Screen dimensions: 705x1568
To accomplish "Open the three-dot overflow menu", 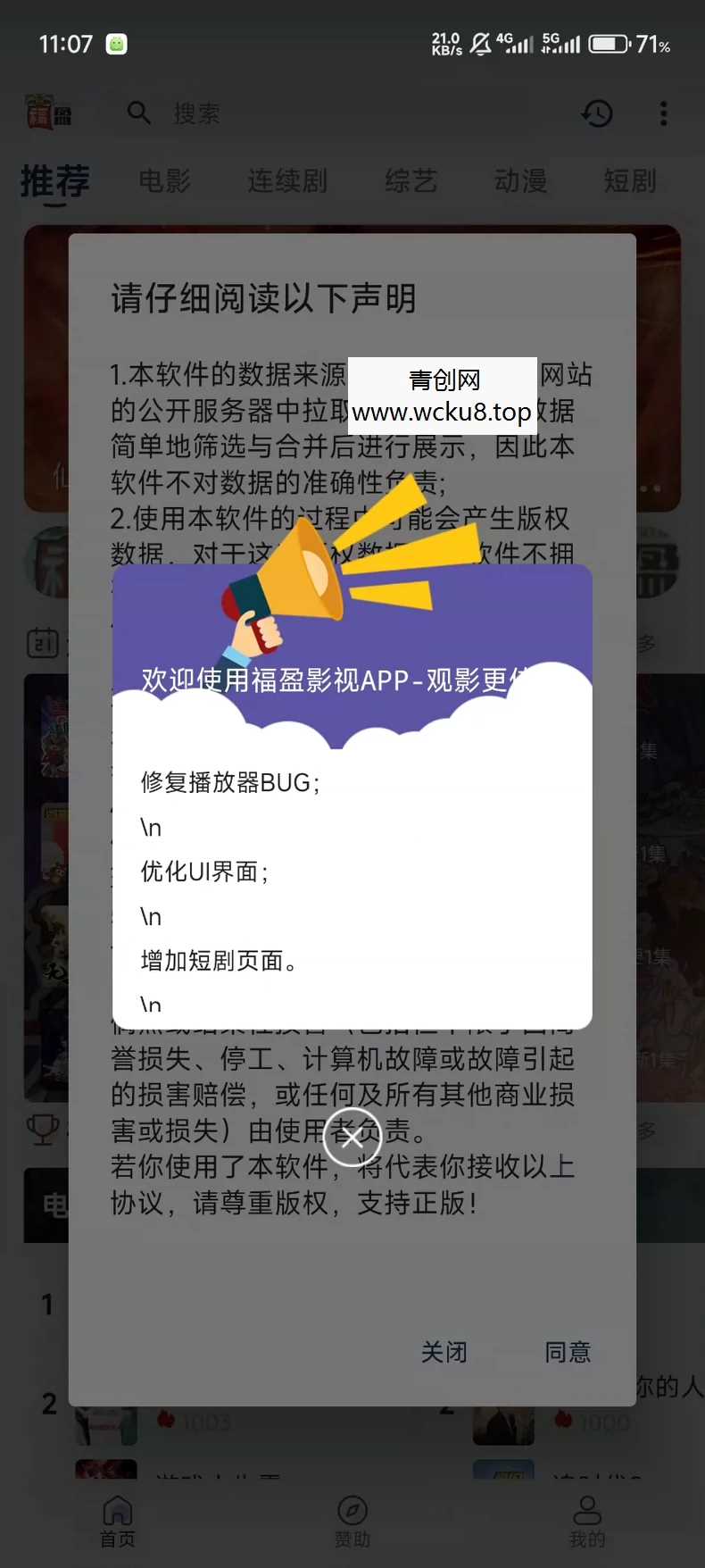I will [x=663, y=113].
